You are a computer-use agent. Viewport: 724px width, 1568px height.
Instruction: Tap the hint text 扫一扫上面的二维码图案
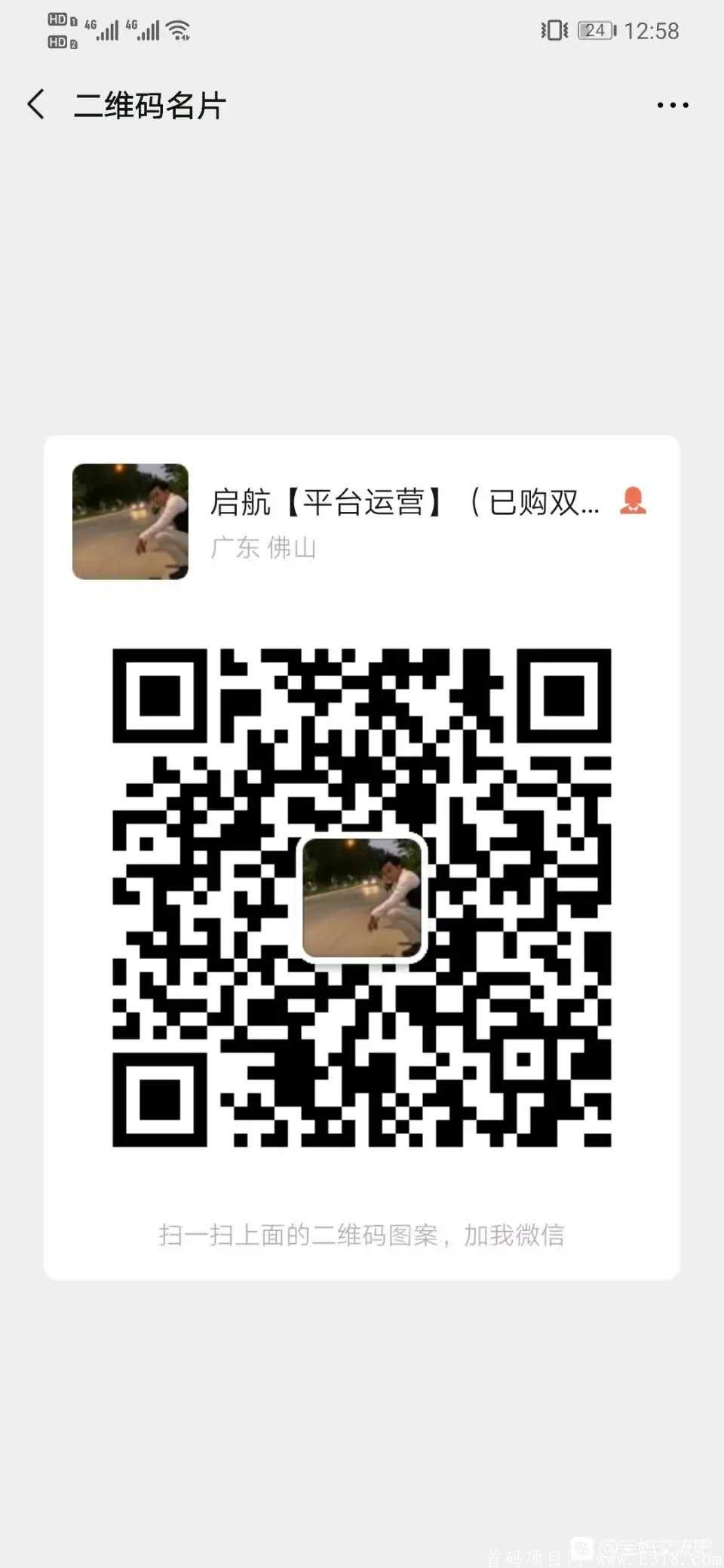tap(362, 1234)
